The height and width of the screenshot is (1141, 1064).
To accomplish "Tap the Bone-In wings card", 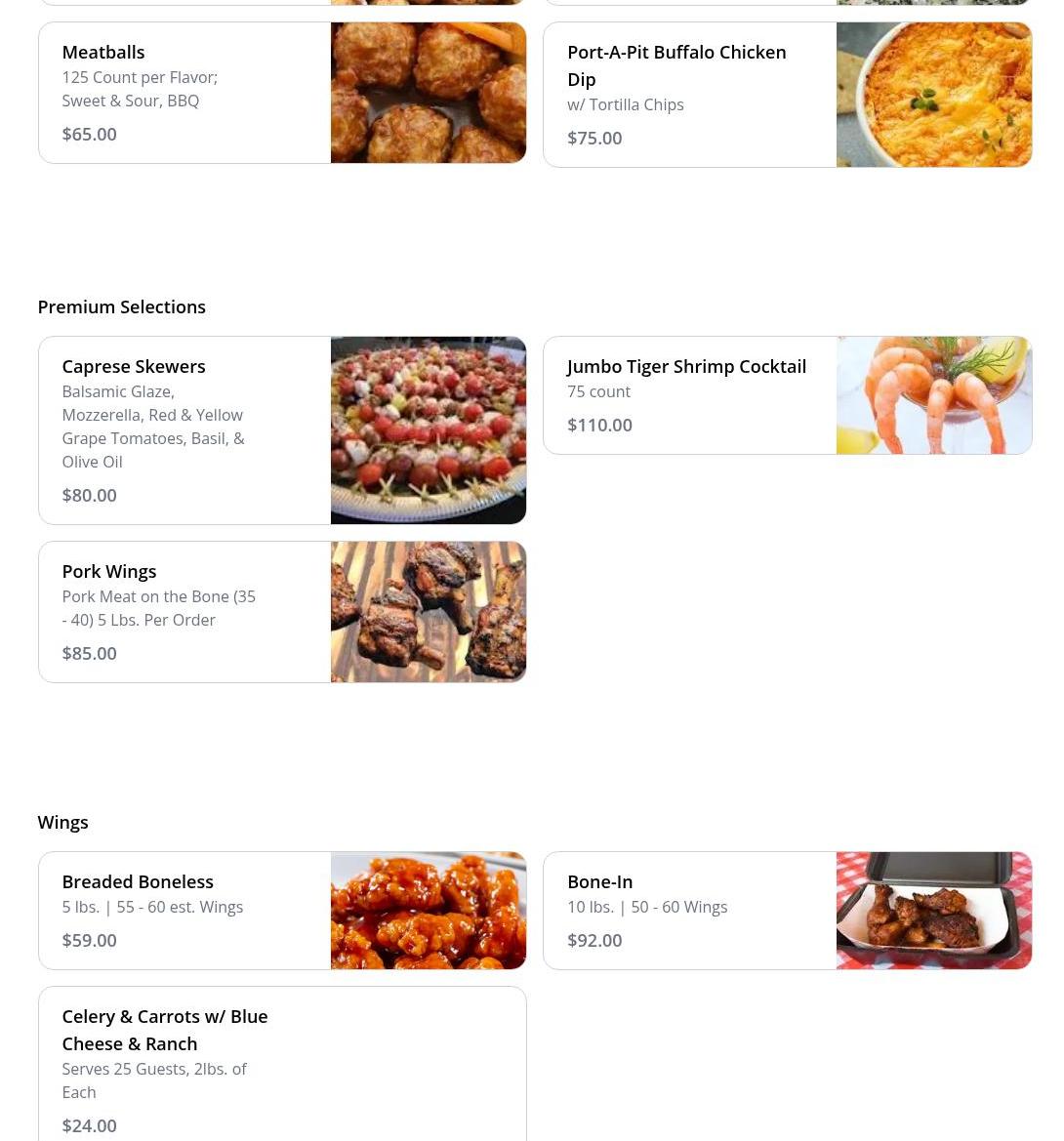I will 787,911.
